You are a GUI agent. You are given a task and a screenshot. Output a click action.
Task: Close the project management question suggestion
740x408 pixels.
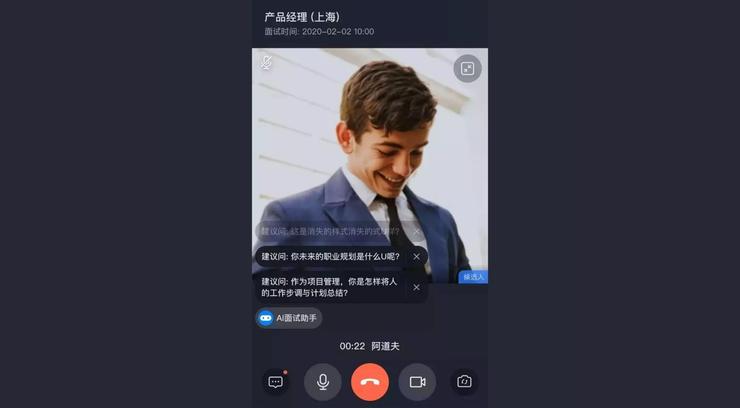click(x=416, y=287)
